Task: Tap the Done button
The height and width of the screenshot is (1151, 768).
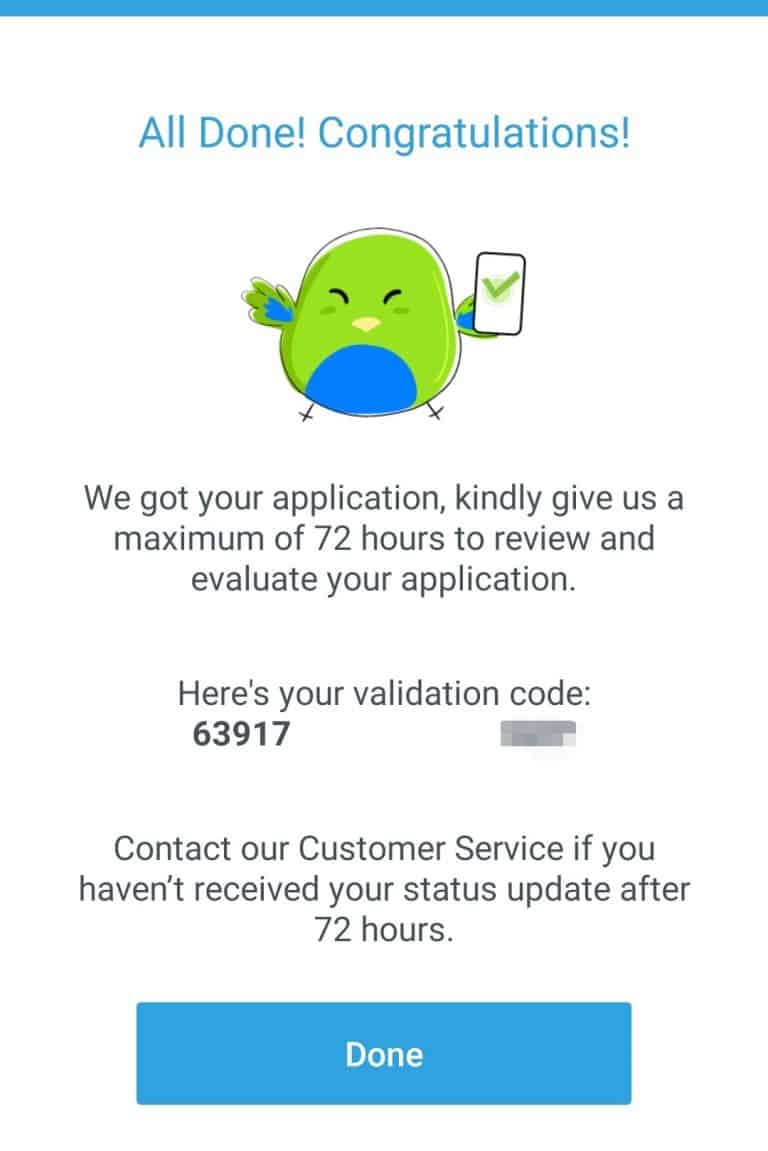Action: click(384, 1054)
